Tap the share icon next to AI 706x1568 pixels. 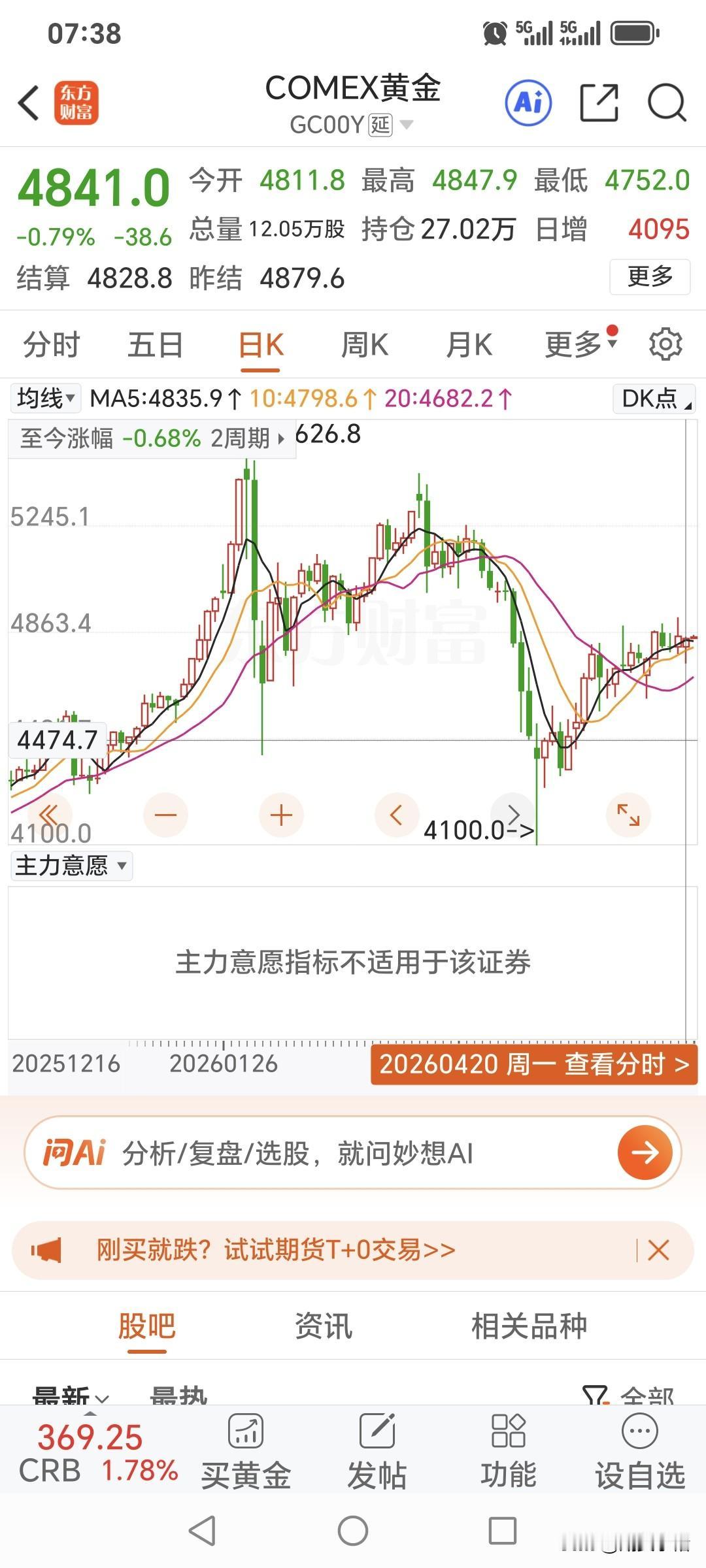pos(601,103)
